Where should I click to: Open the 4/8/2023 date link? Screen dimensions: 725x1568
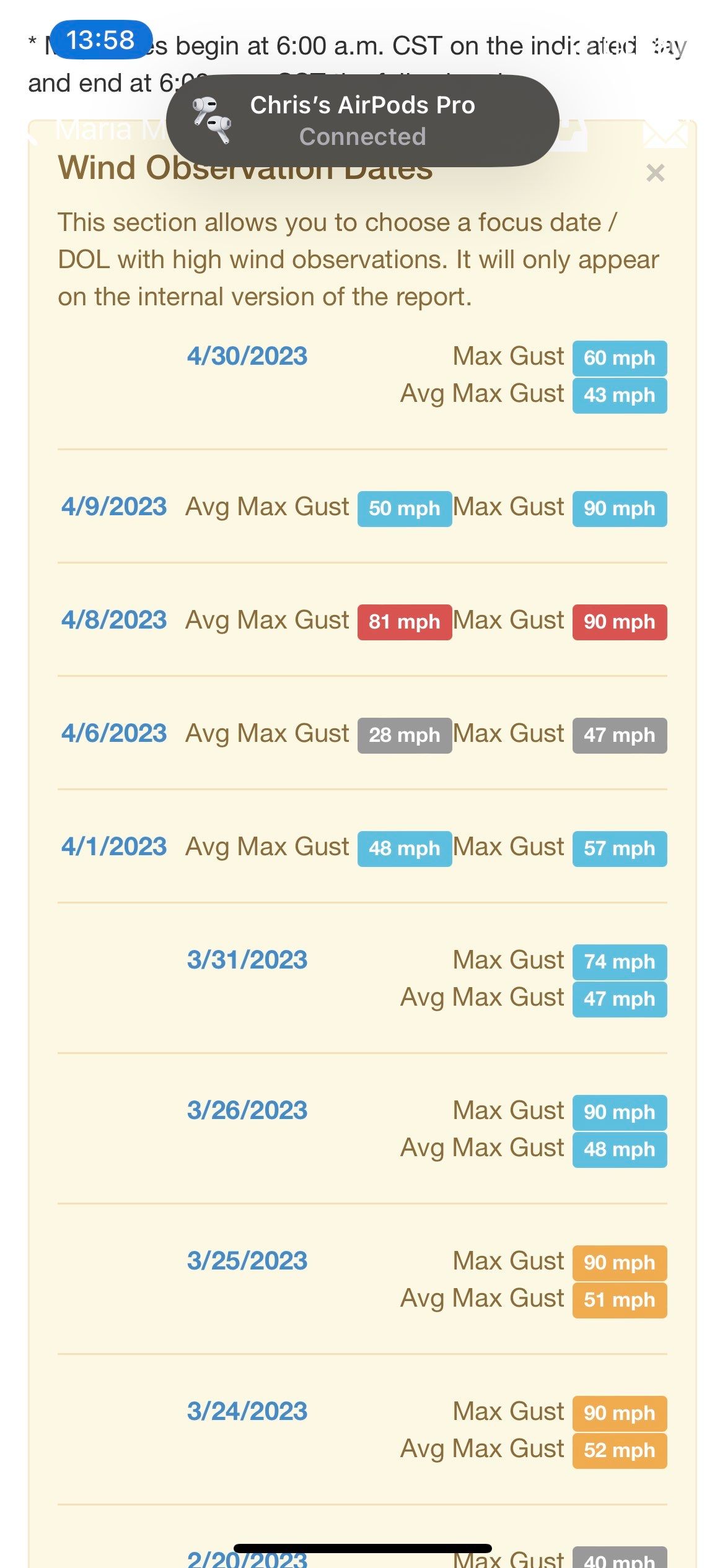[x=114, y=620]
